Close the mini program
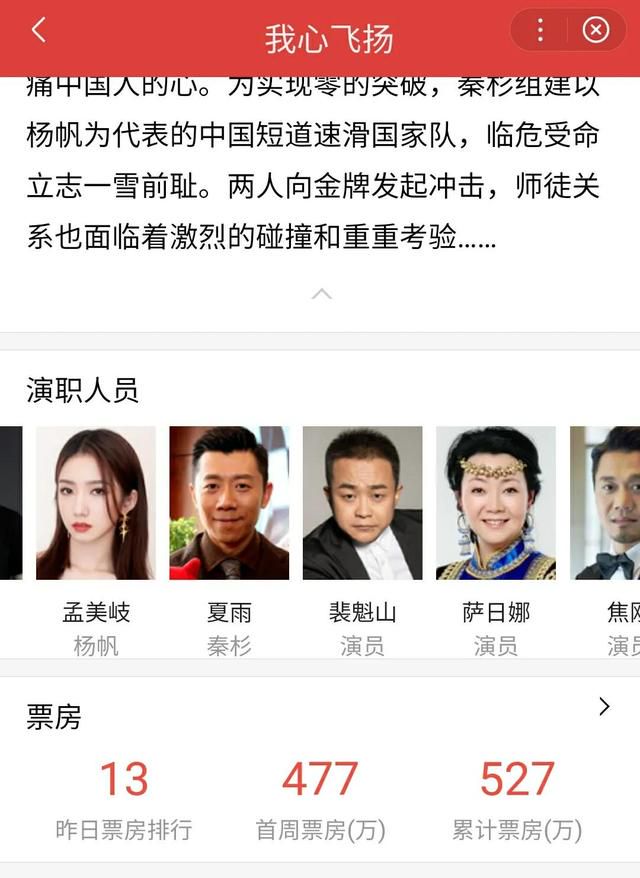The height and width of the screenshot is (878, 640). click(x=596, y=31)
